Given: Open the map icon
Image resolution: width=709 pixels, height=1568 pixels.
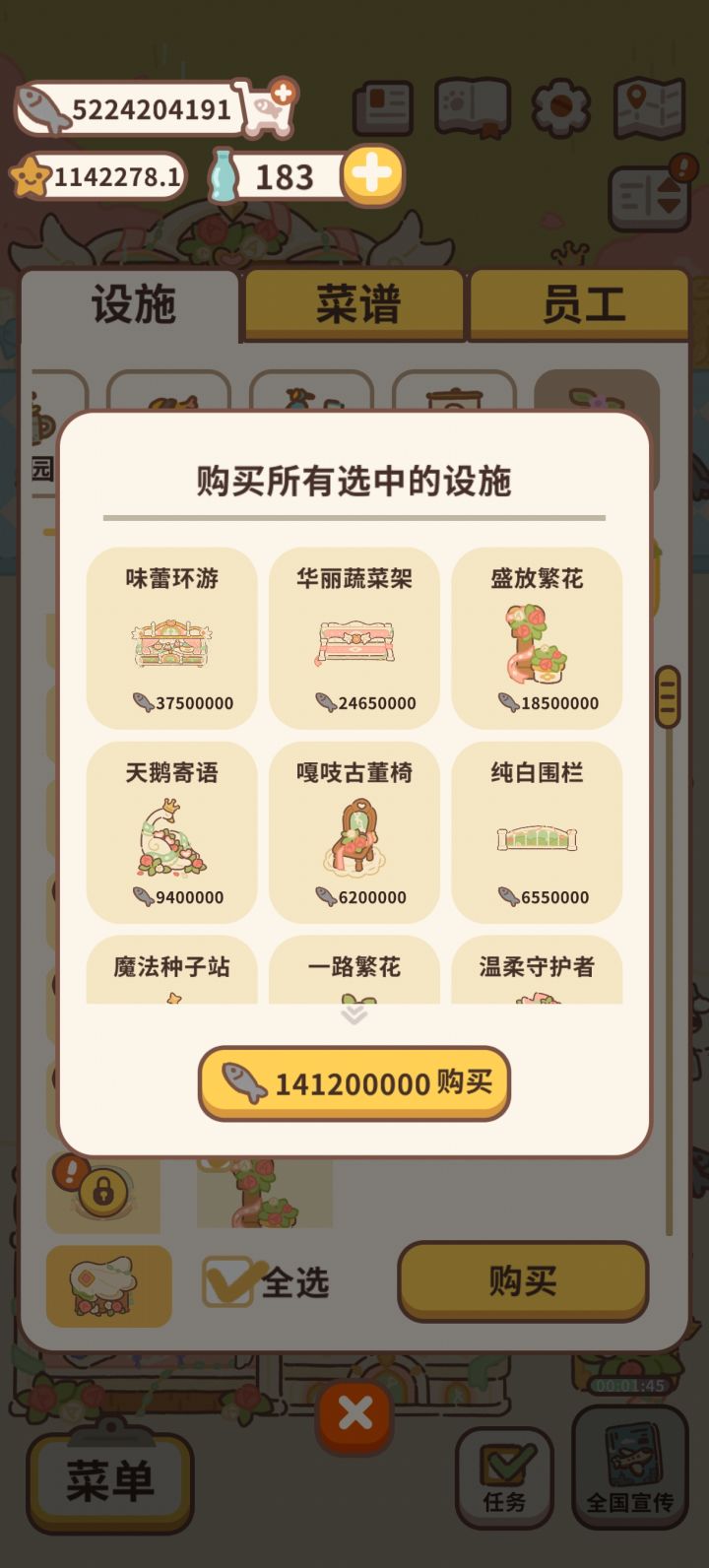Looking at the screenshot, I should [x=649, y=108].
